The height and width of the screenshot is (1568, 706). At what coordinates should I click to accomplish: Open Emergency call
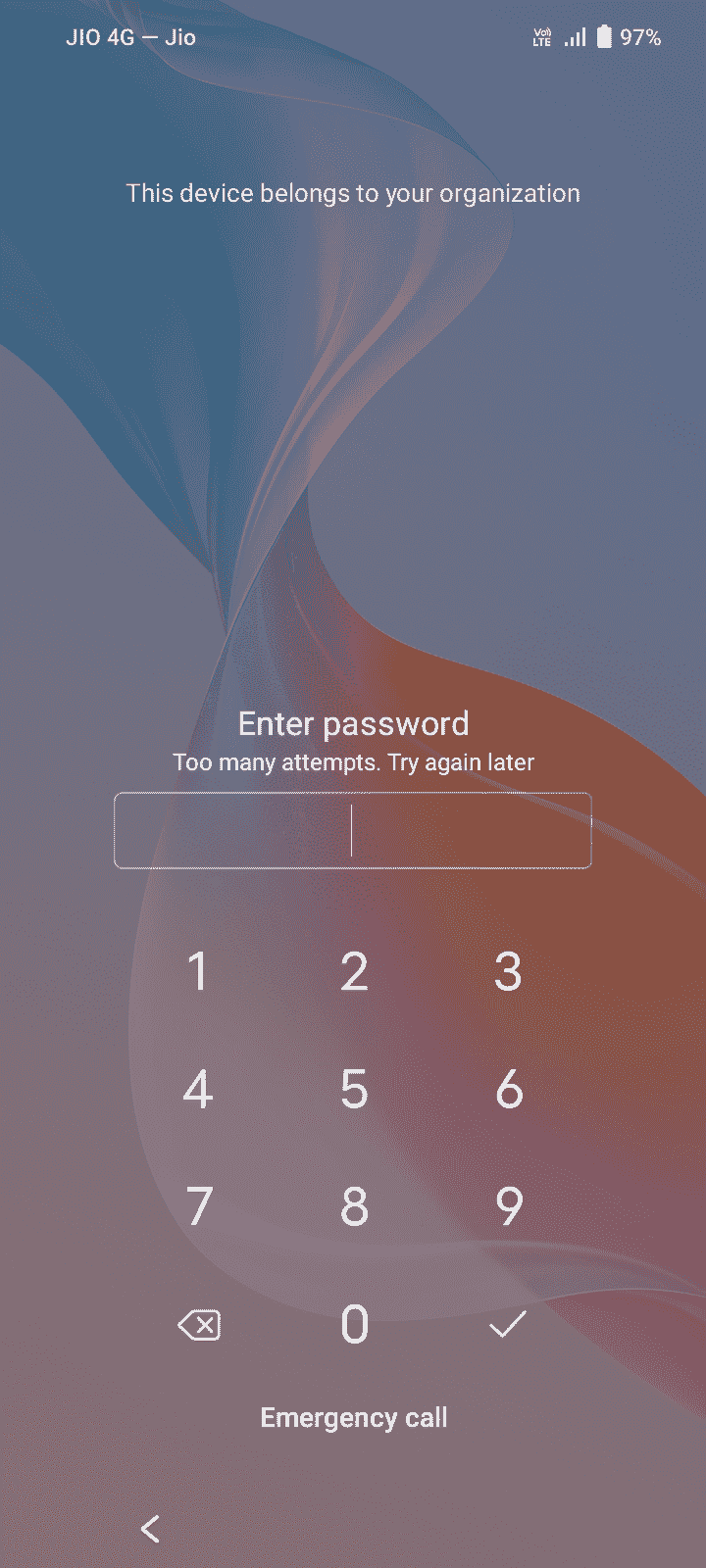click(x=353, y=1418)
